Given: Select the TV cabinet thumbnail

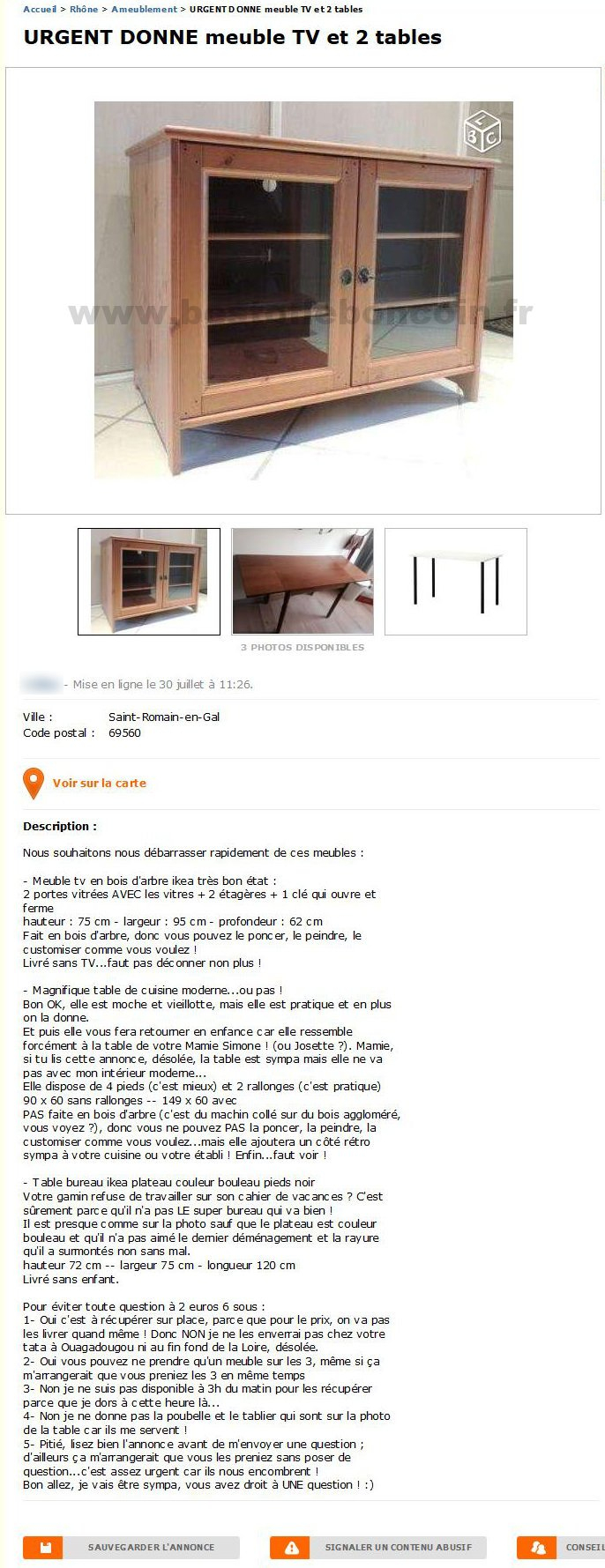Looking at the screenshot, I should (x=149, y=581).
